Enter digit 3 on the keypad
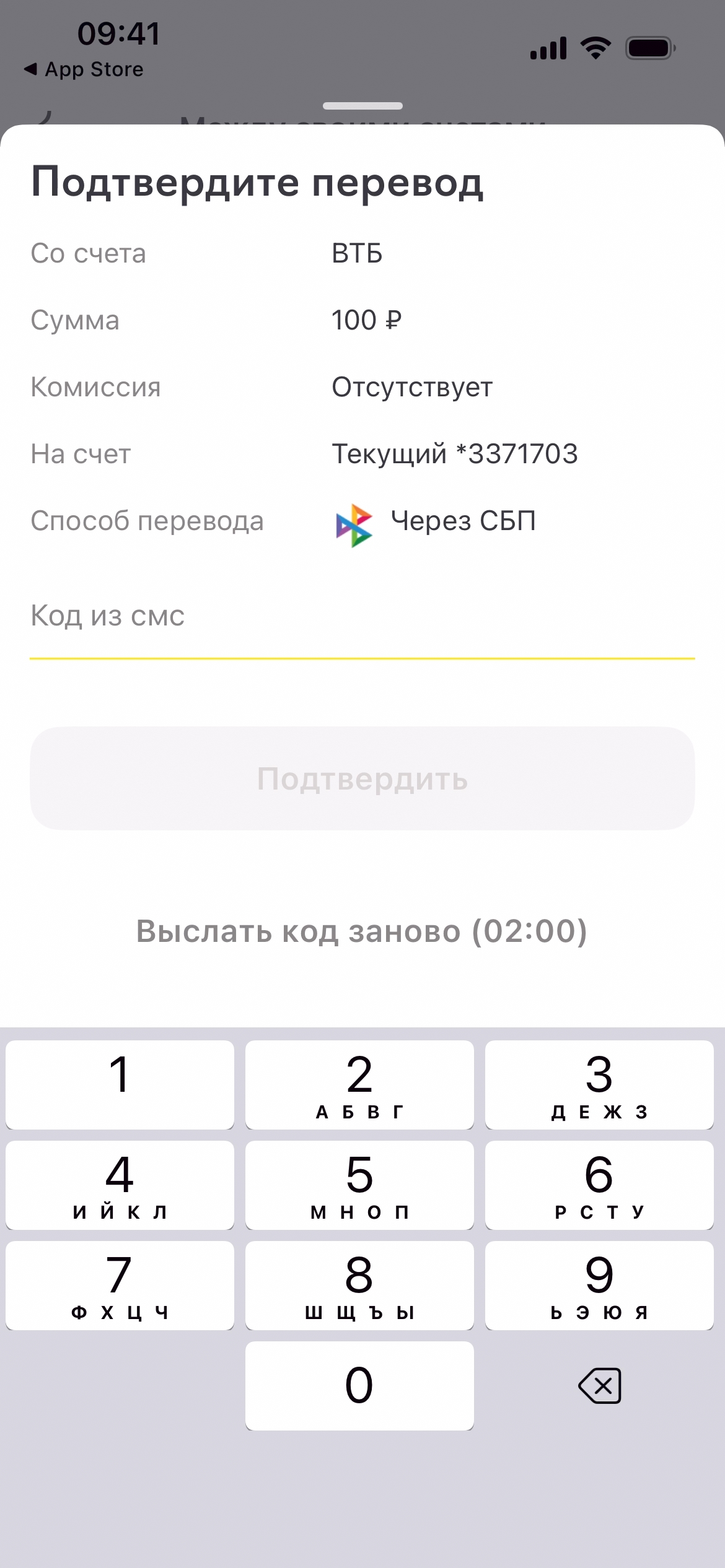725x1568 pixels. coord(599,1084)
